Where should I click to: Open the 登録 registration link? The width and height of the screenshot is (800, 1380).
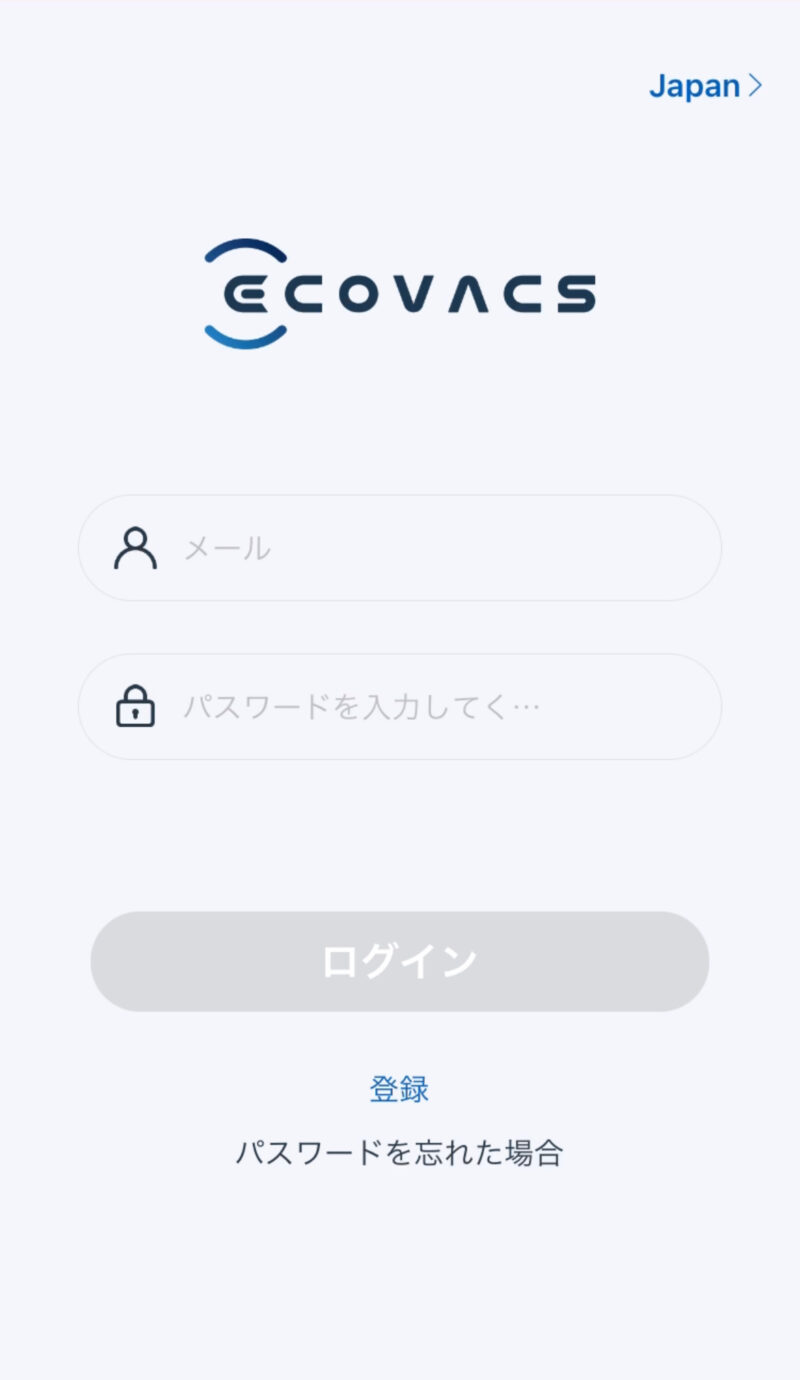click(400, 1088)
